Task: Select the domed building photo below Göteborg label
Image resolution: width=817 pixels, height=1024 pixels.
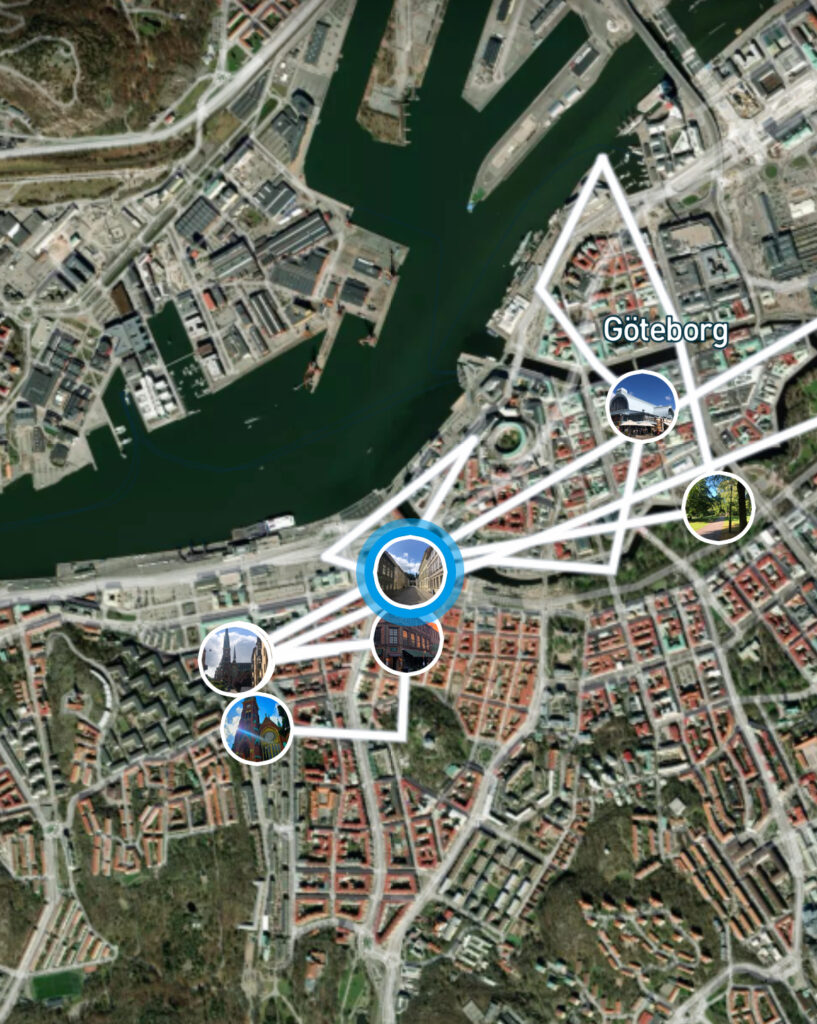Action: (x=642, y=405)
